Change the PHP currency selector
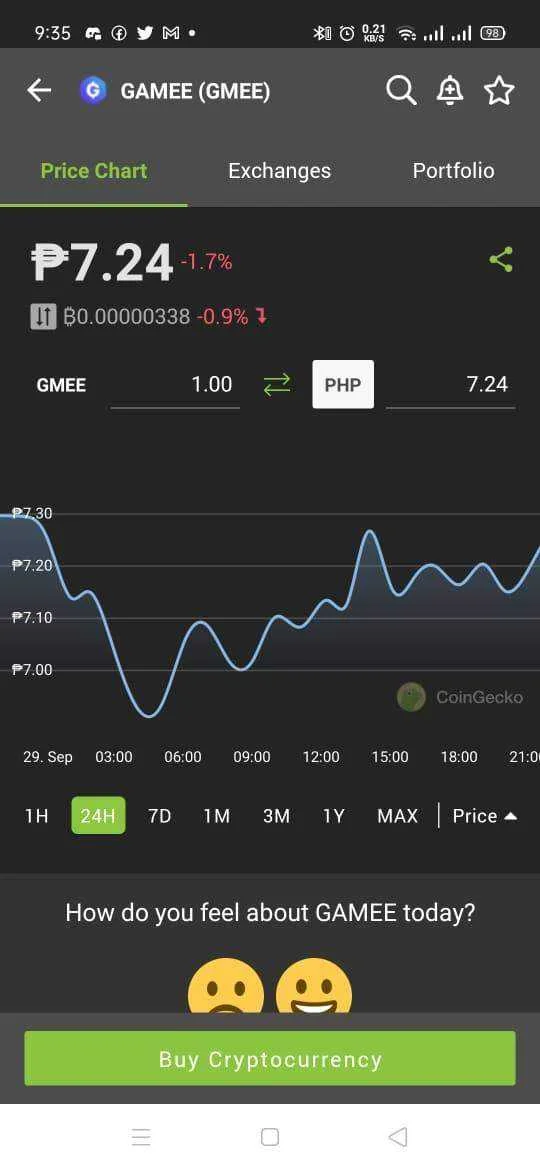The image size is (540, 1170). pyautogui.click(x=343, y=385)
